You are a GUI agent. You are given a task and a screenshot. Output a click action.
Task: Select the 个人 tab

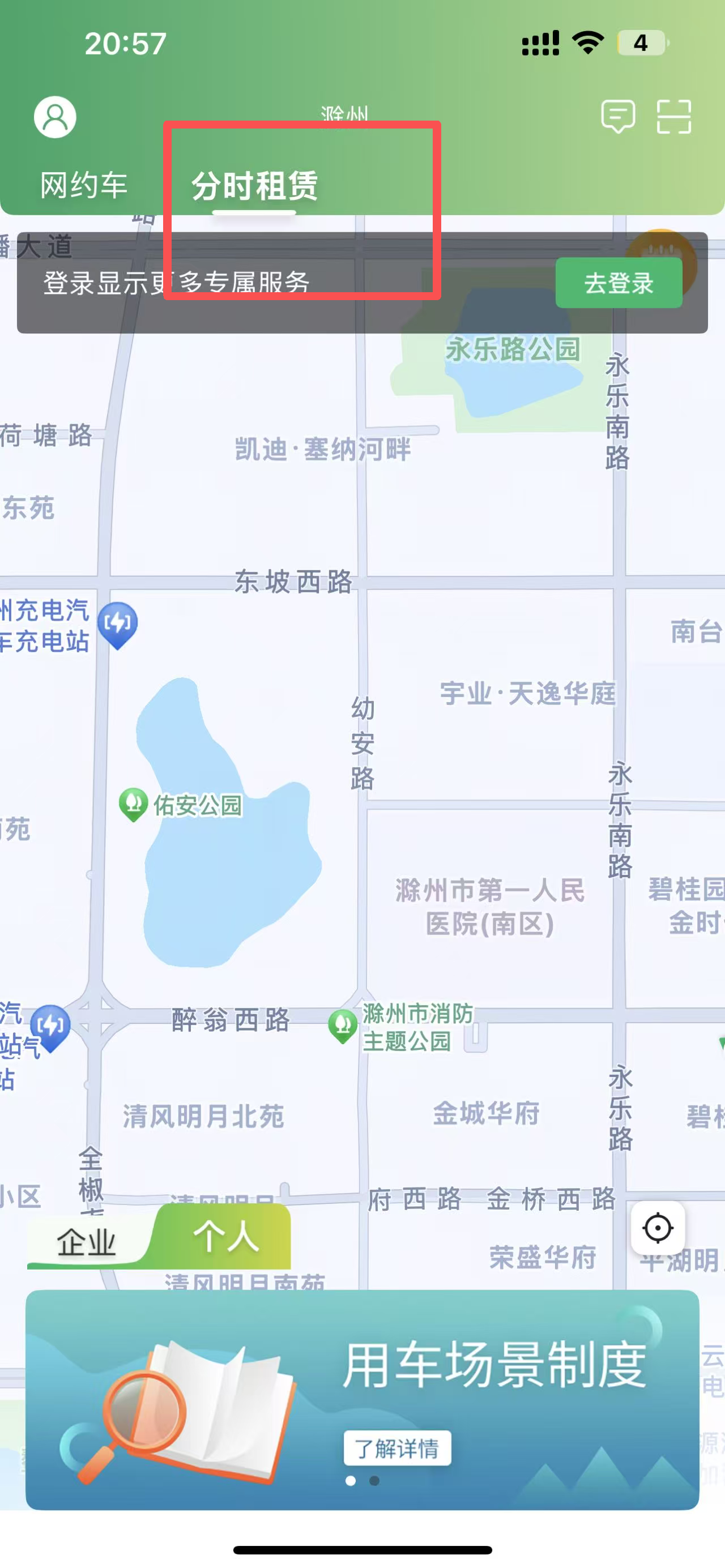[x=225, y=1236]
